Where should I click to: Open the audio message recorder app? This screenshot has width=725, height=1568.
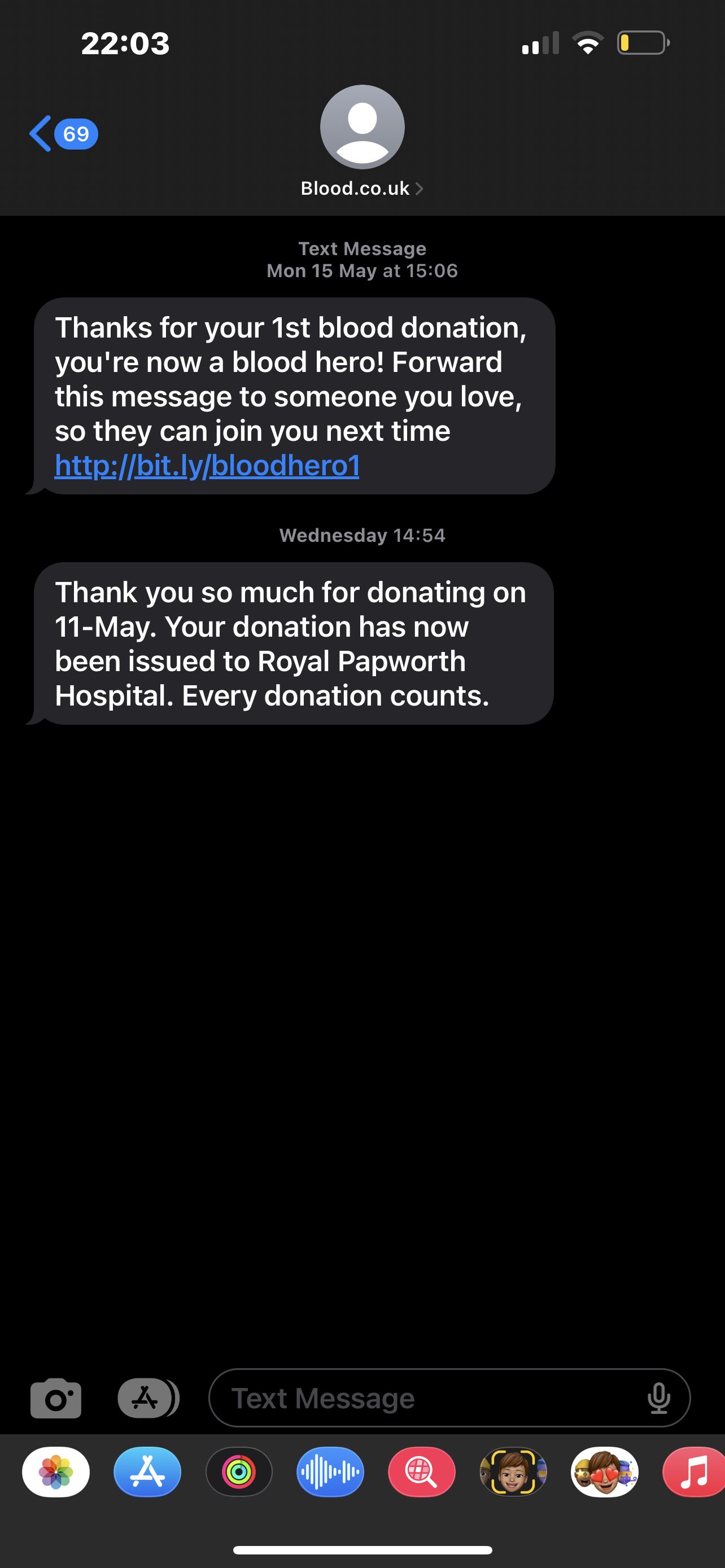330,1472
